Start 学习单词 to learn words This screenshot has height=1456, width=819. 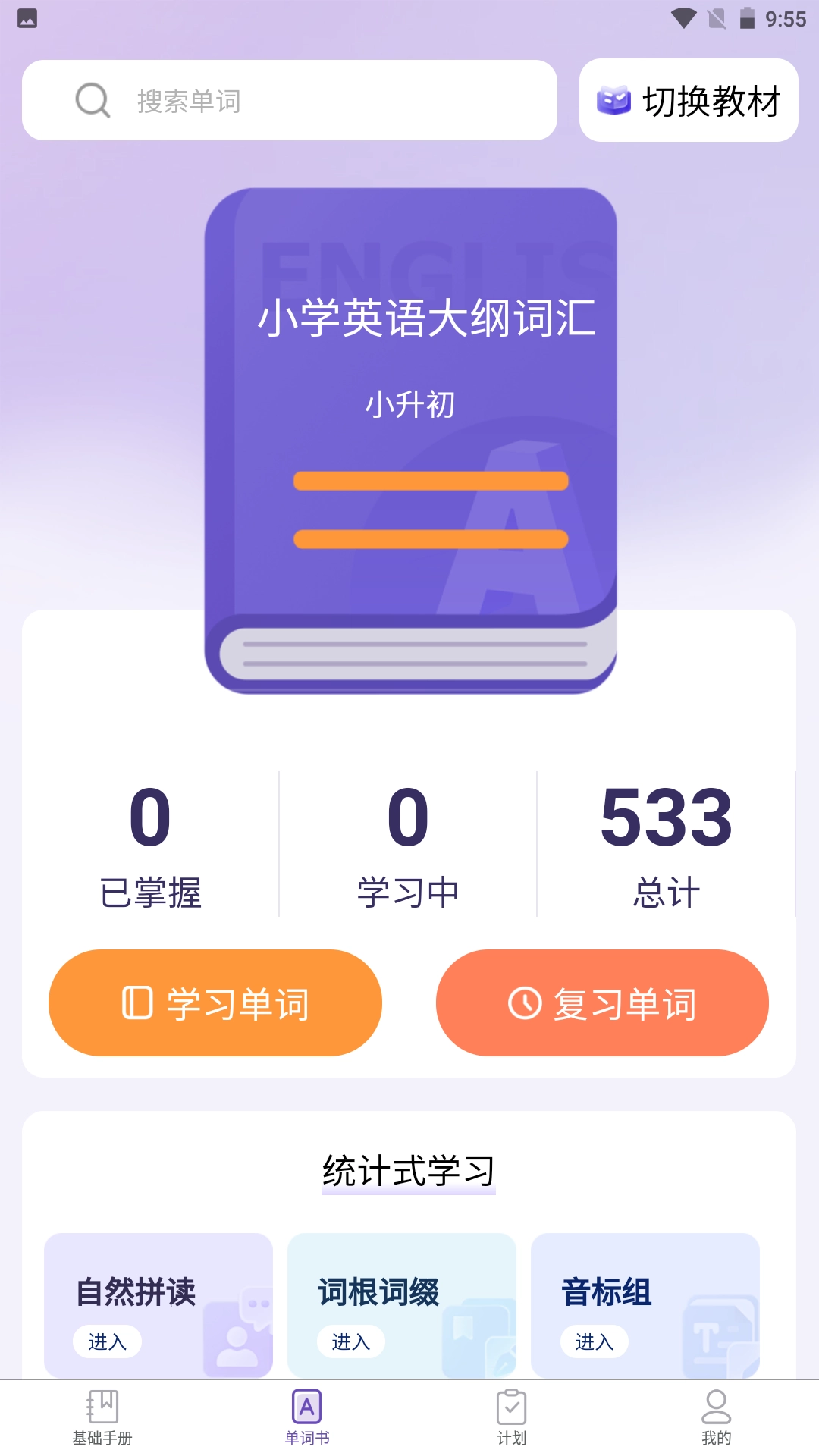tap(215, 1003)
